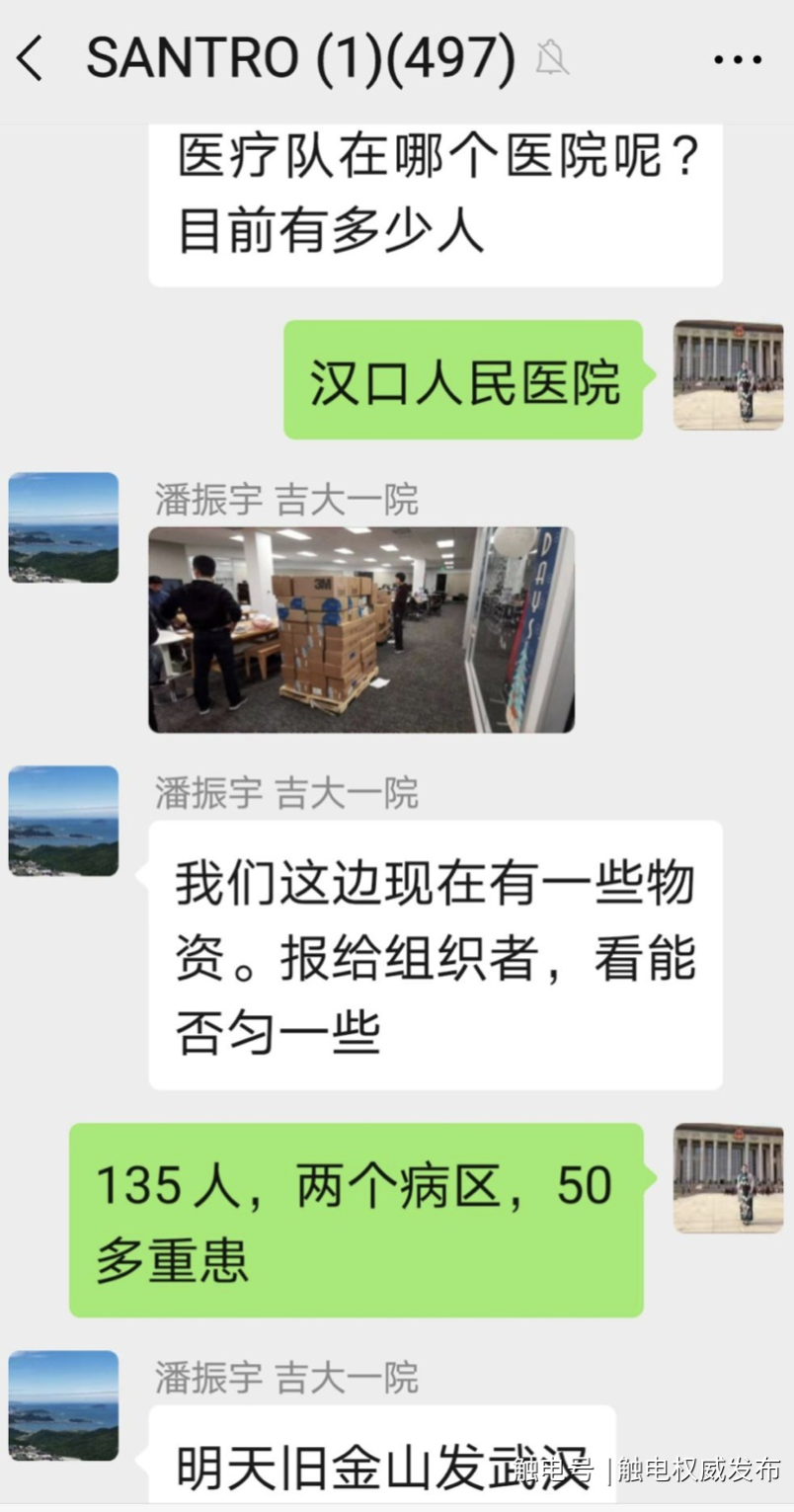Tap your own avatar beside 汉口人民医院 message

point(728,375)
